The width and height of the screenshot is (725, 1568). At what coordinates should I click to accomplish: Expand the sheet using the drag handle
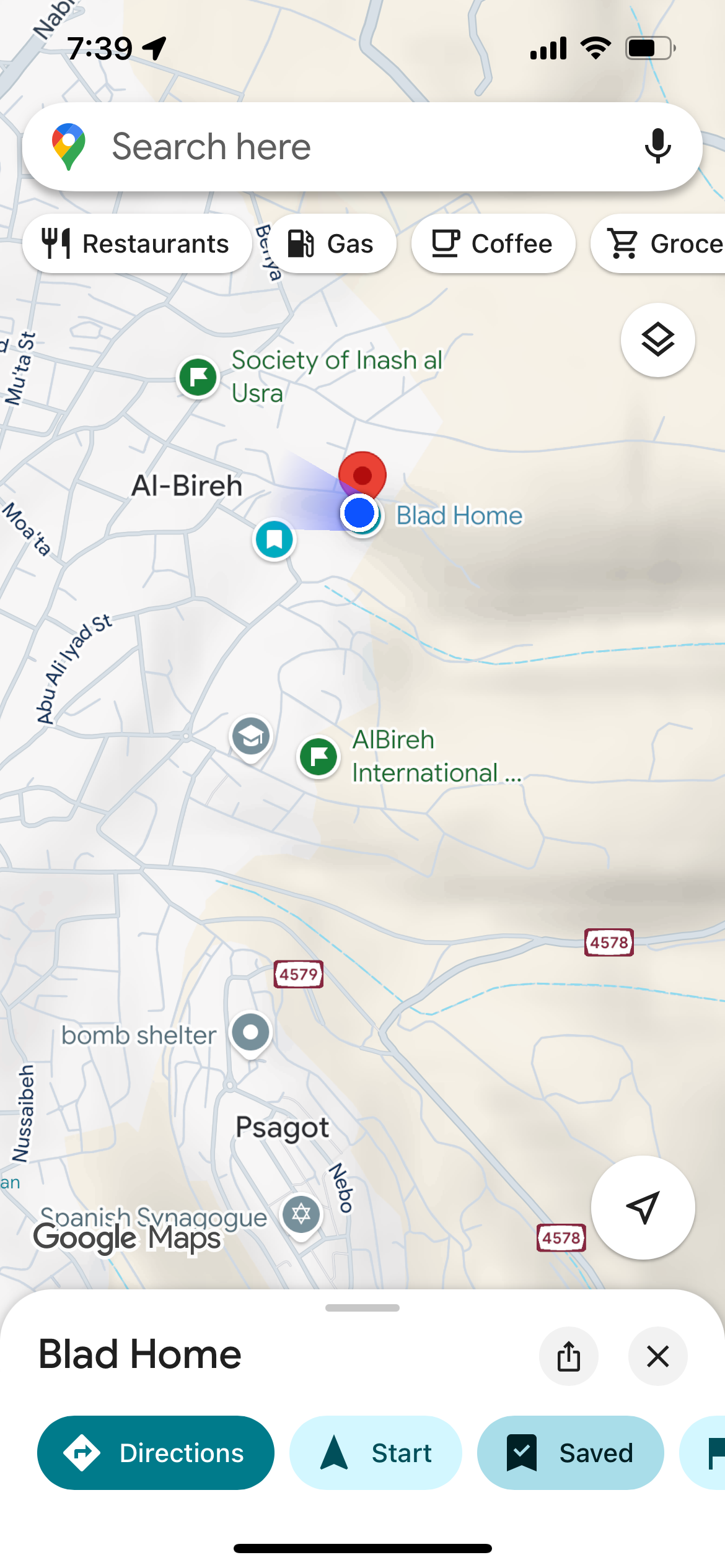click(362, 1308)
